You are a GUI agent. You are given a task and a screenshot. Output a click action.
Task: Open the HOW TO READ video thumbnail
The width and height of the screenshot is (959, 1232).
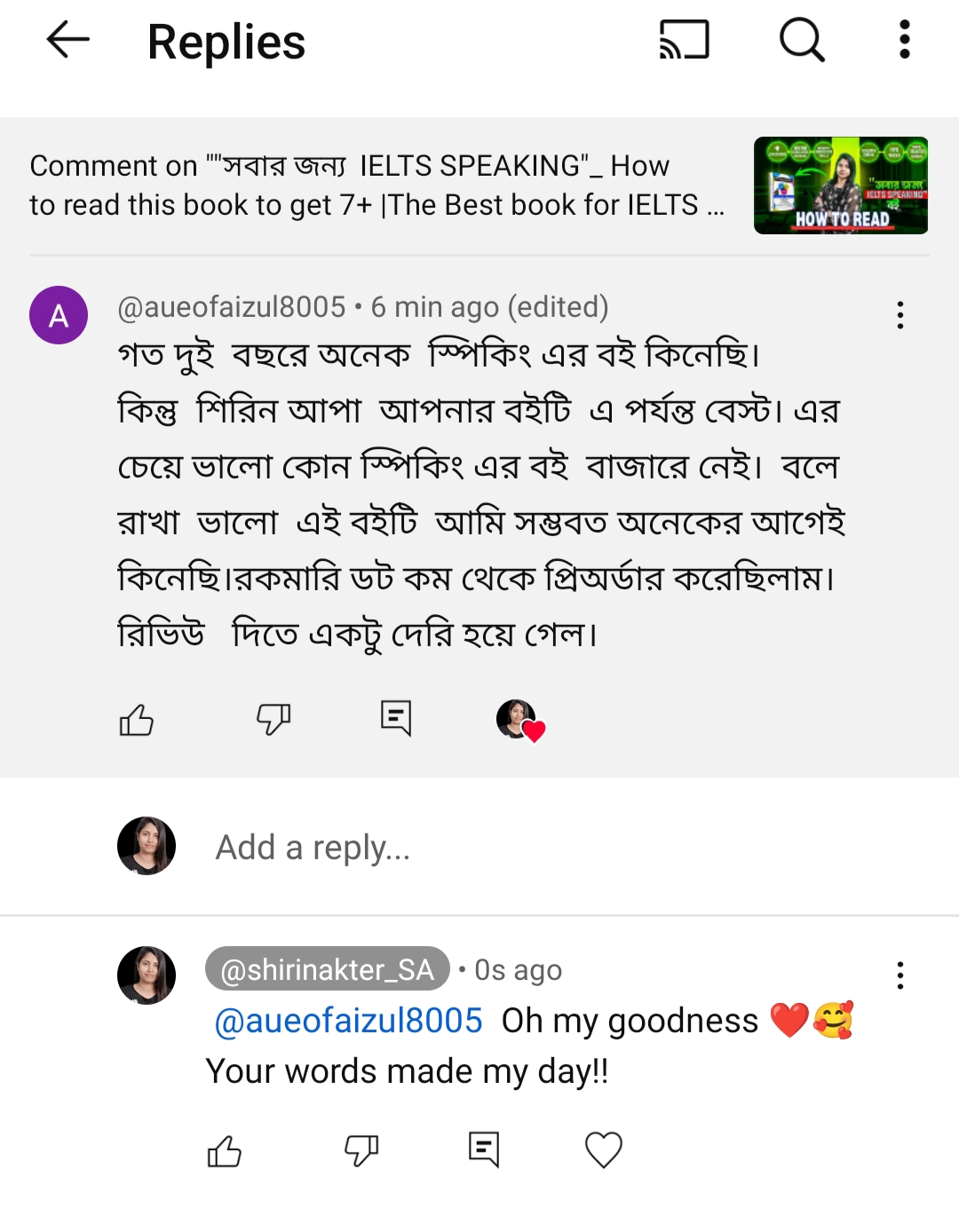click(840, 185)
